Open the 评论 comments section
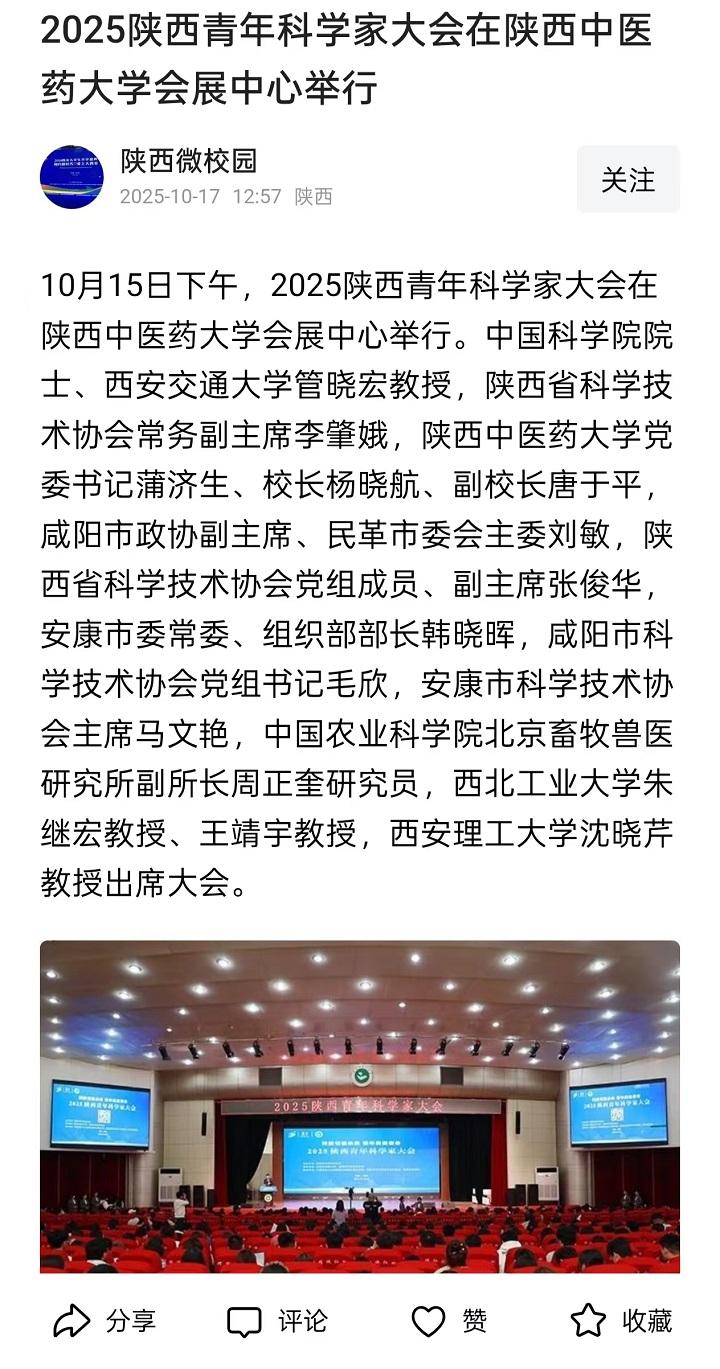 pos(277,1321)
